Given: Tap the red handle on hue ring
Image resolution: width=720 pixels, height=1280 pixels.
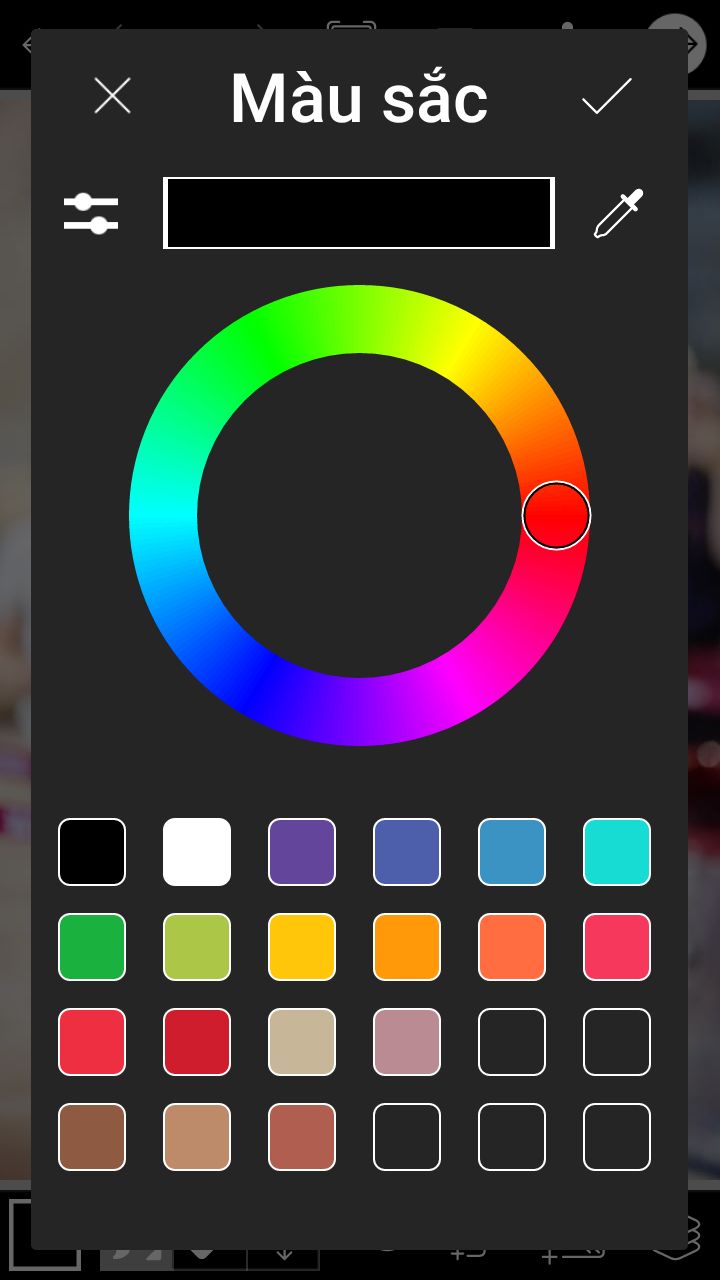Looking at the screenshot, I should [x=557, y=516].
